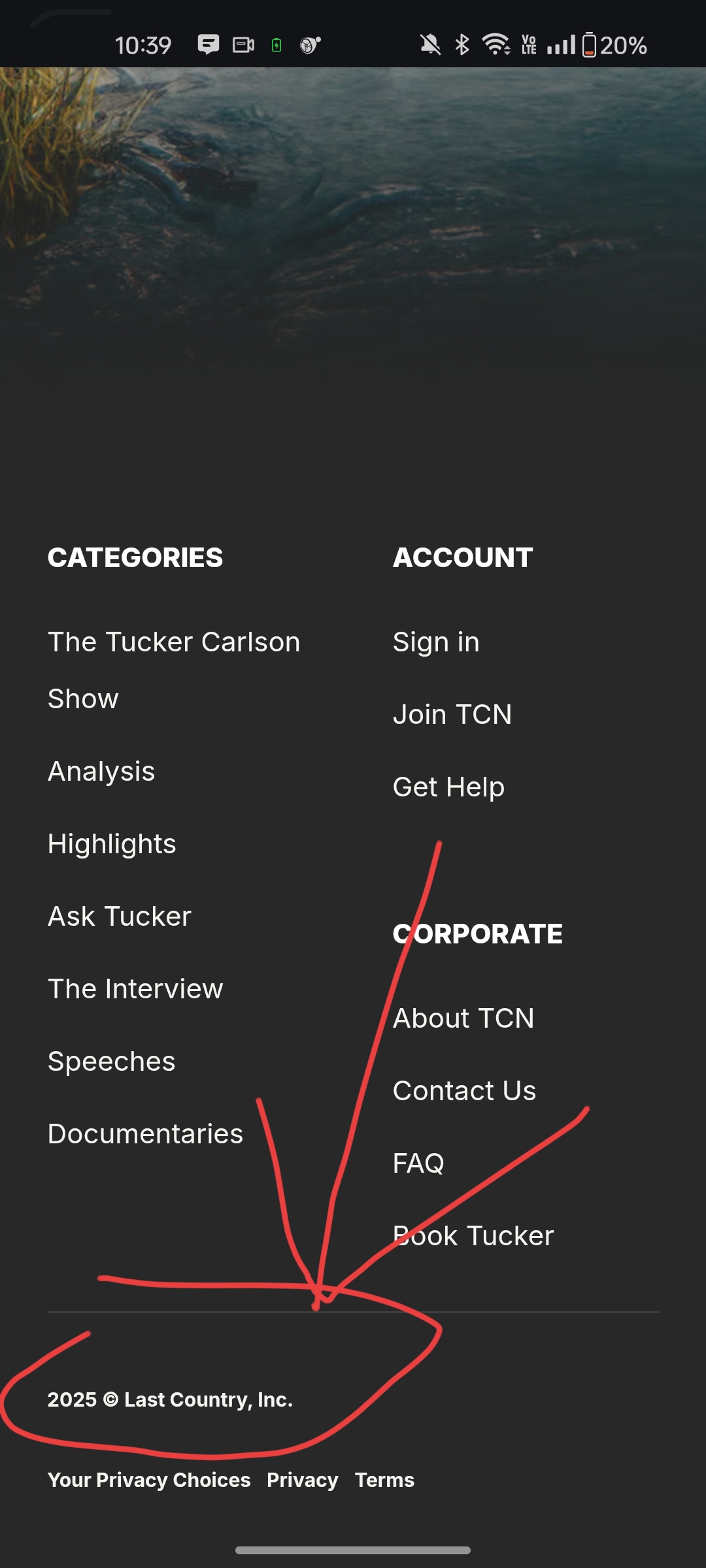This screenshot has width=706, height=1568.
Task: Open The Tucker Carlson Show category
Action: (174, 670)
